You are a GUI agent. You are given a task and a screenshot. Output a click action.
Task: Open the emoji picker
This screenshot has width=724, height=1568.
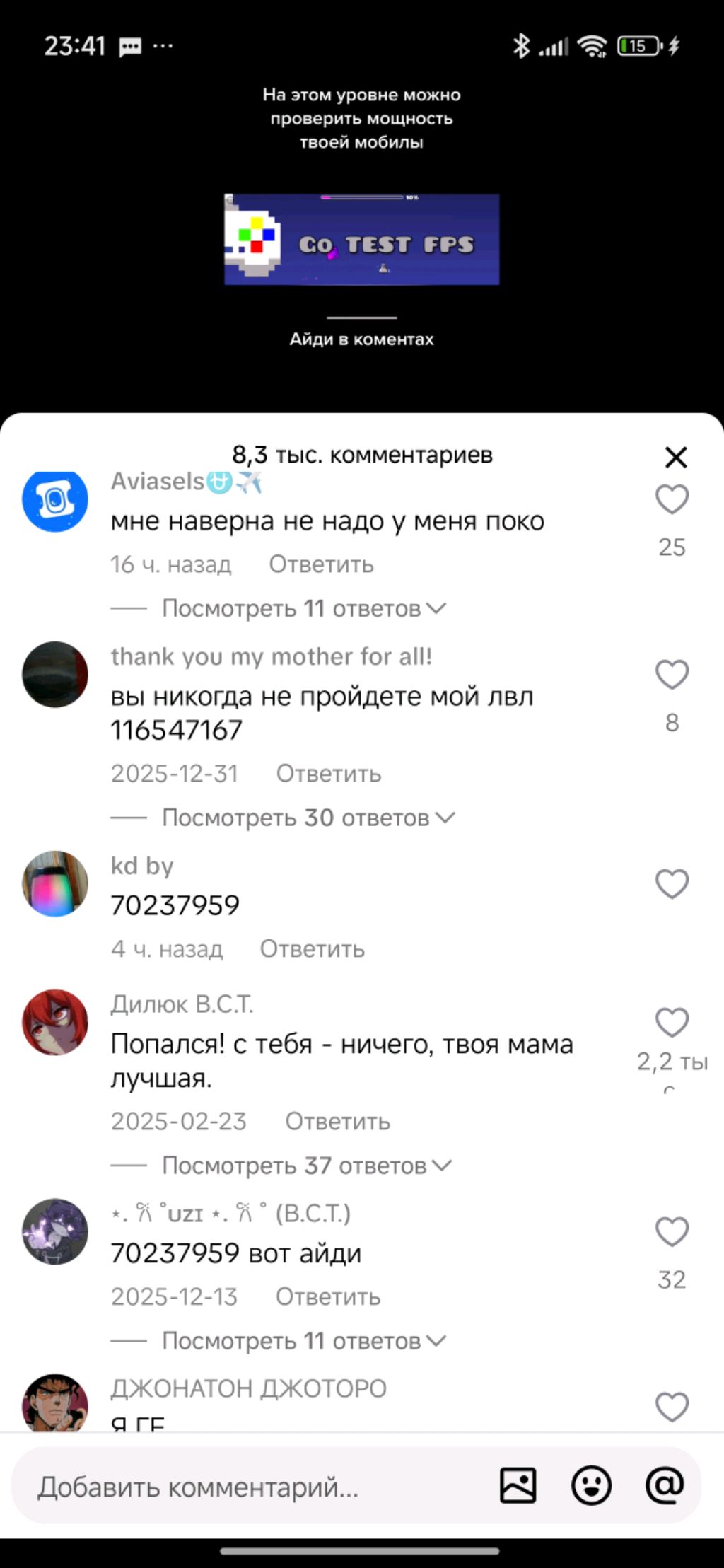click(591, 1485)
